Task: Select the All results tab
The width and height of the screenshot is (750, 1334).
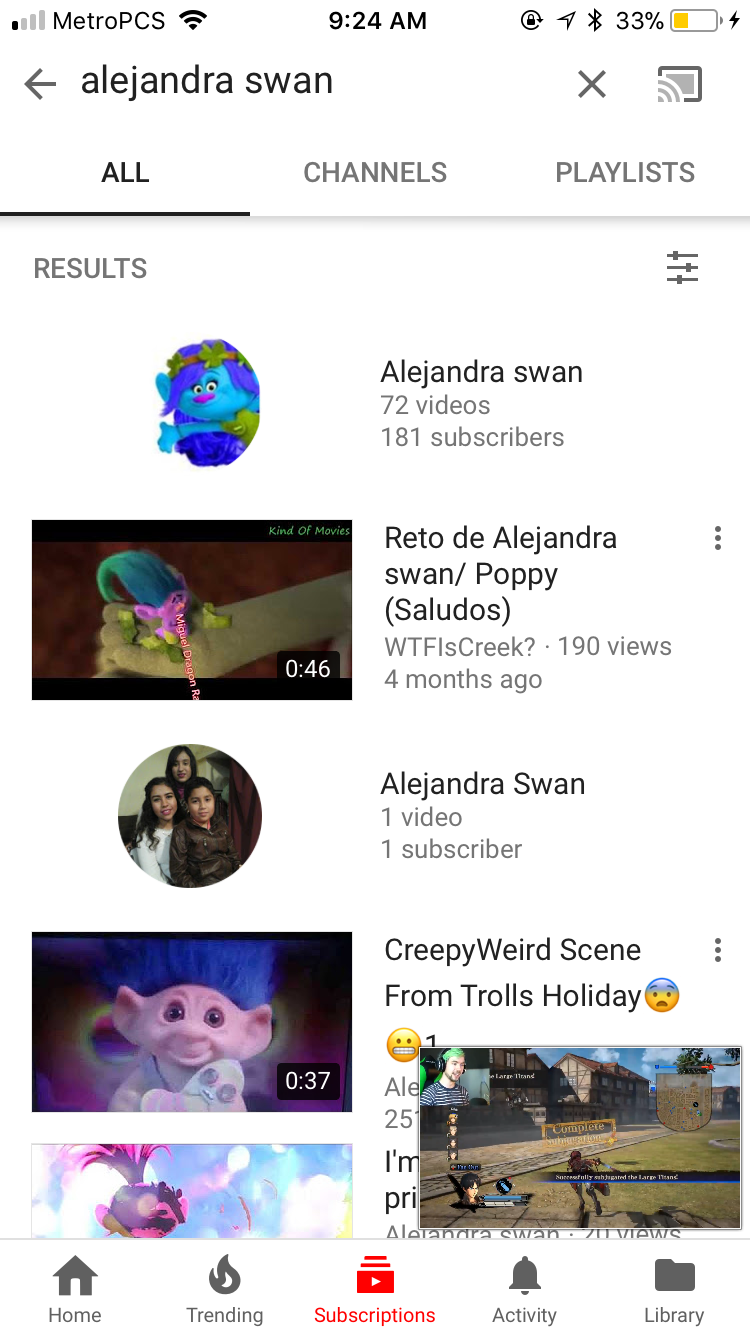Action: pyautogui.click(x=125, y=173)
